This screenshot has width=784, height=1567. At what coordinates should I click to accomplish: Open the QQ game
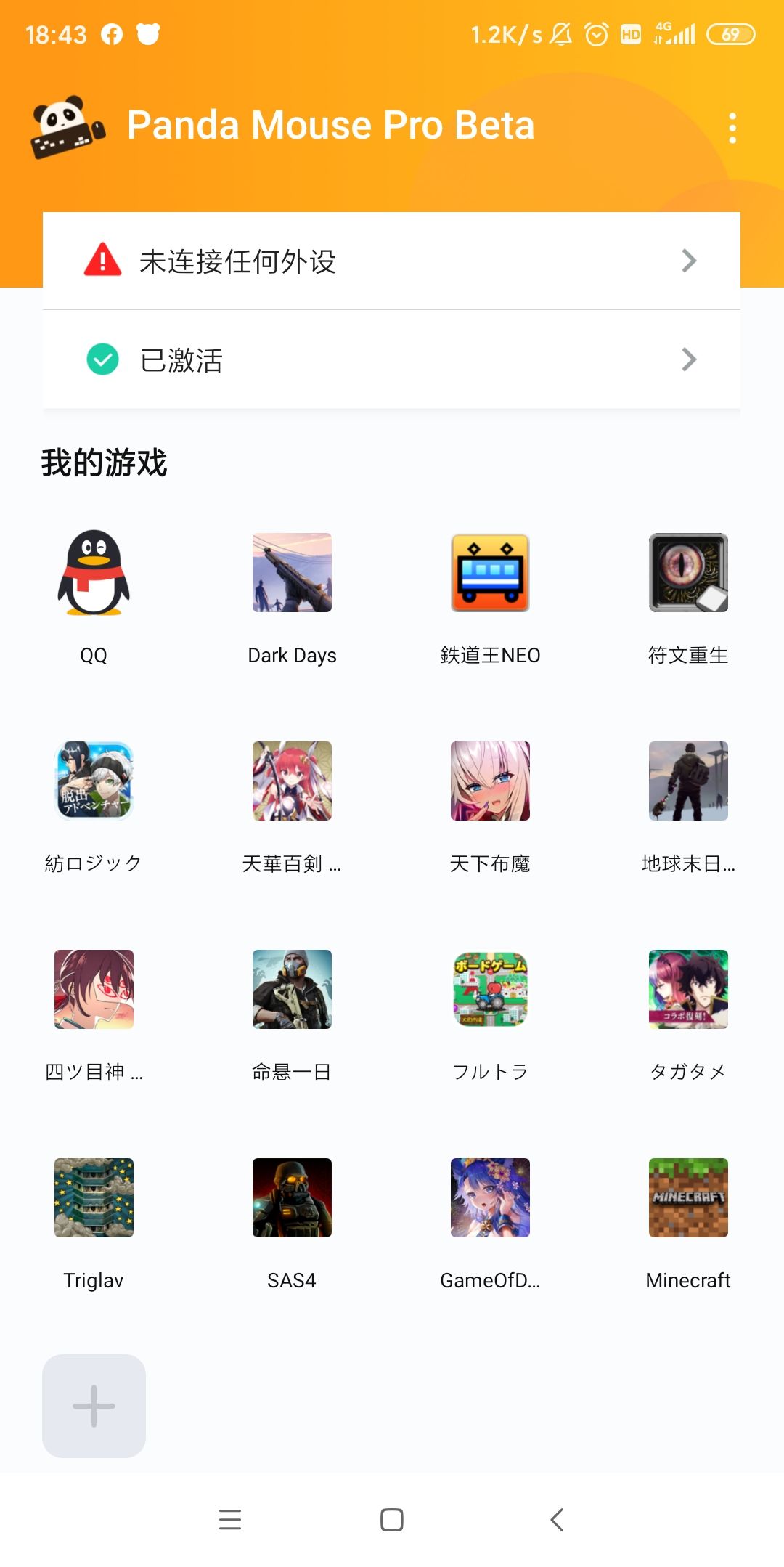(x=93, y=574)
